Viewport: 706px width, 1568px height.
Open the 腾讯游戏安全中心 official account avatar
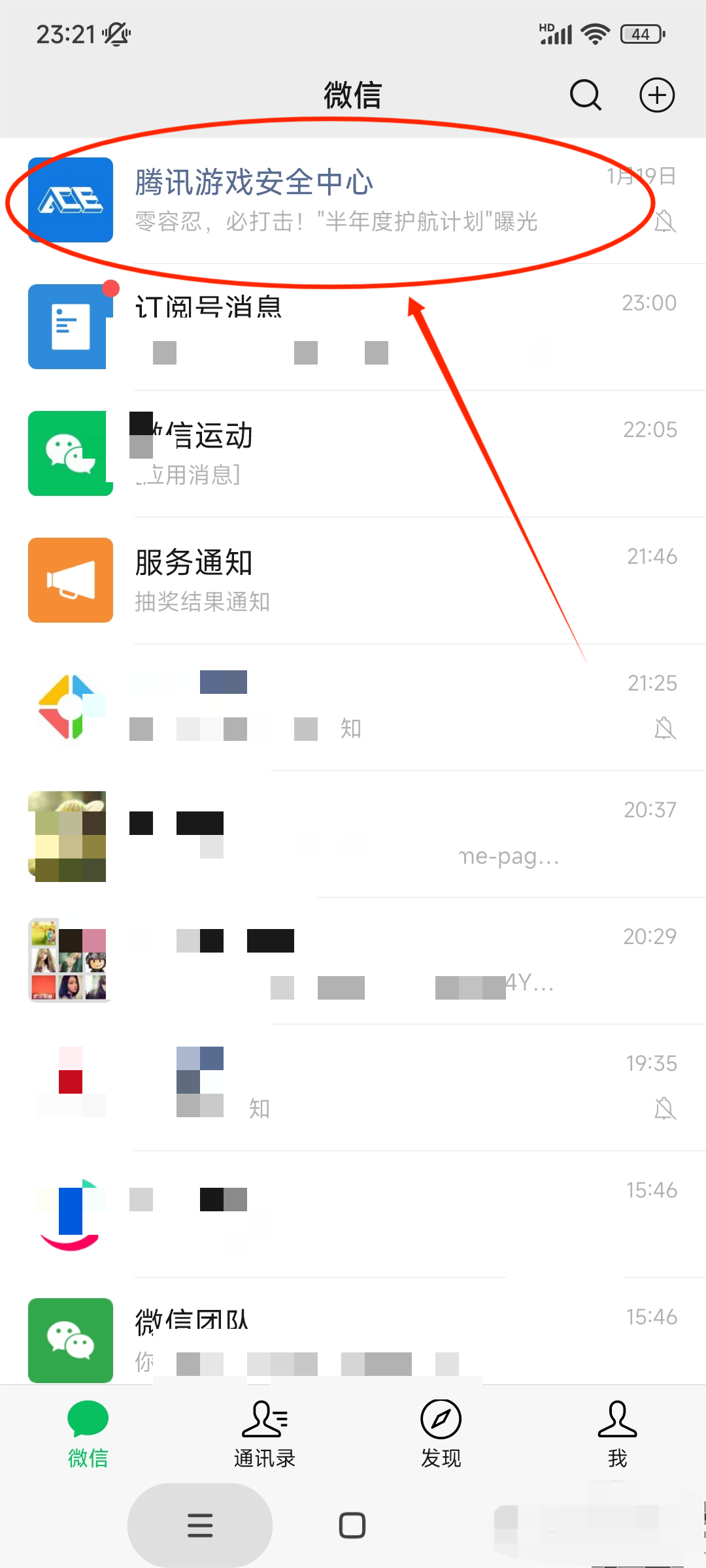click(70, 199)
